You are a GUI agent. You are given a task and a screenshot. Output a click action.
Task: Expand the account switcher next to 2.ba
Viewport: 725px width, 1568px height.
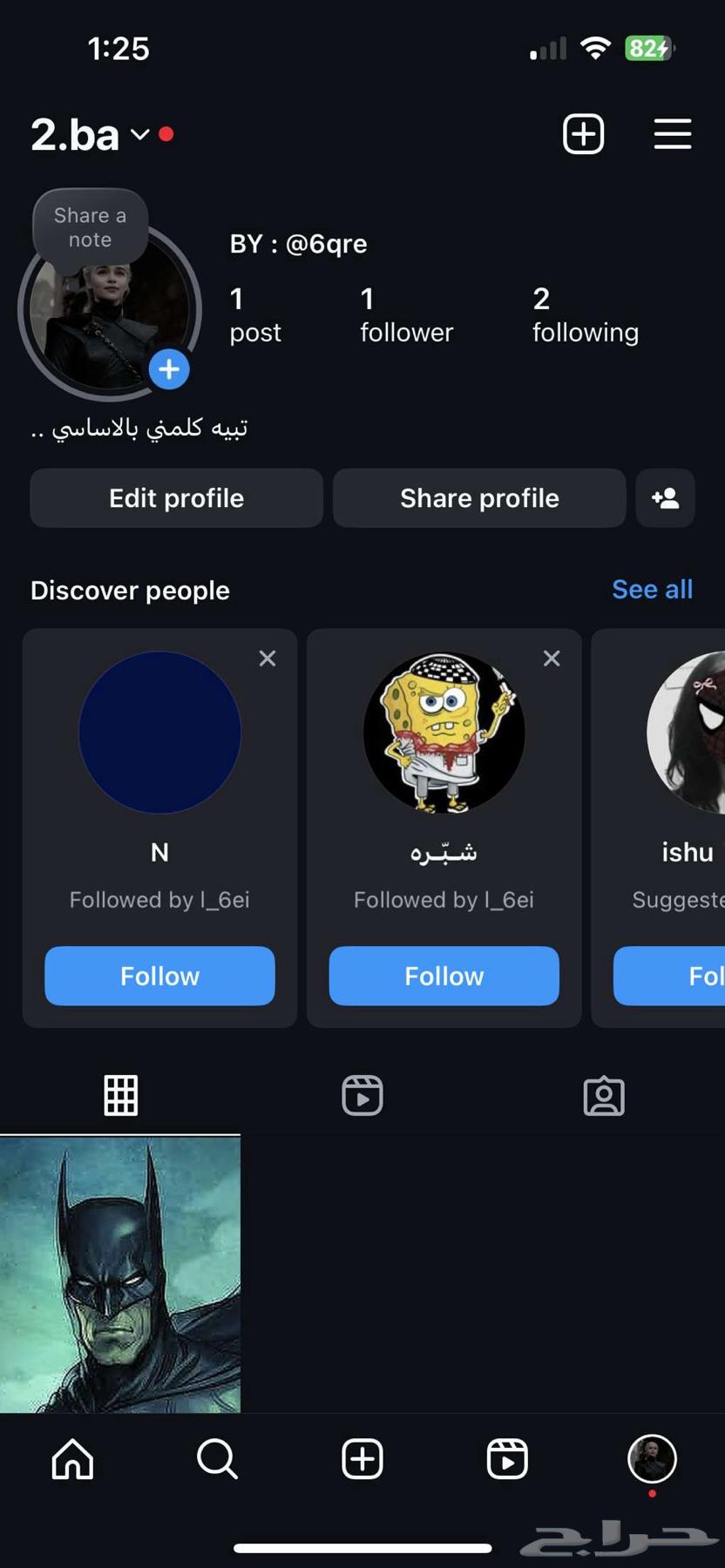tap(139, 135)
